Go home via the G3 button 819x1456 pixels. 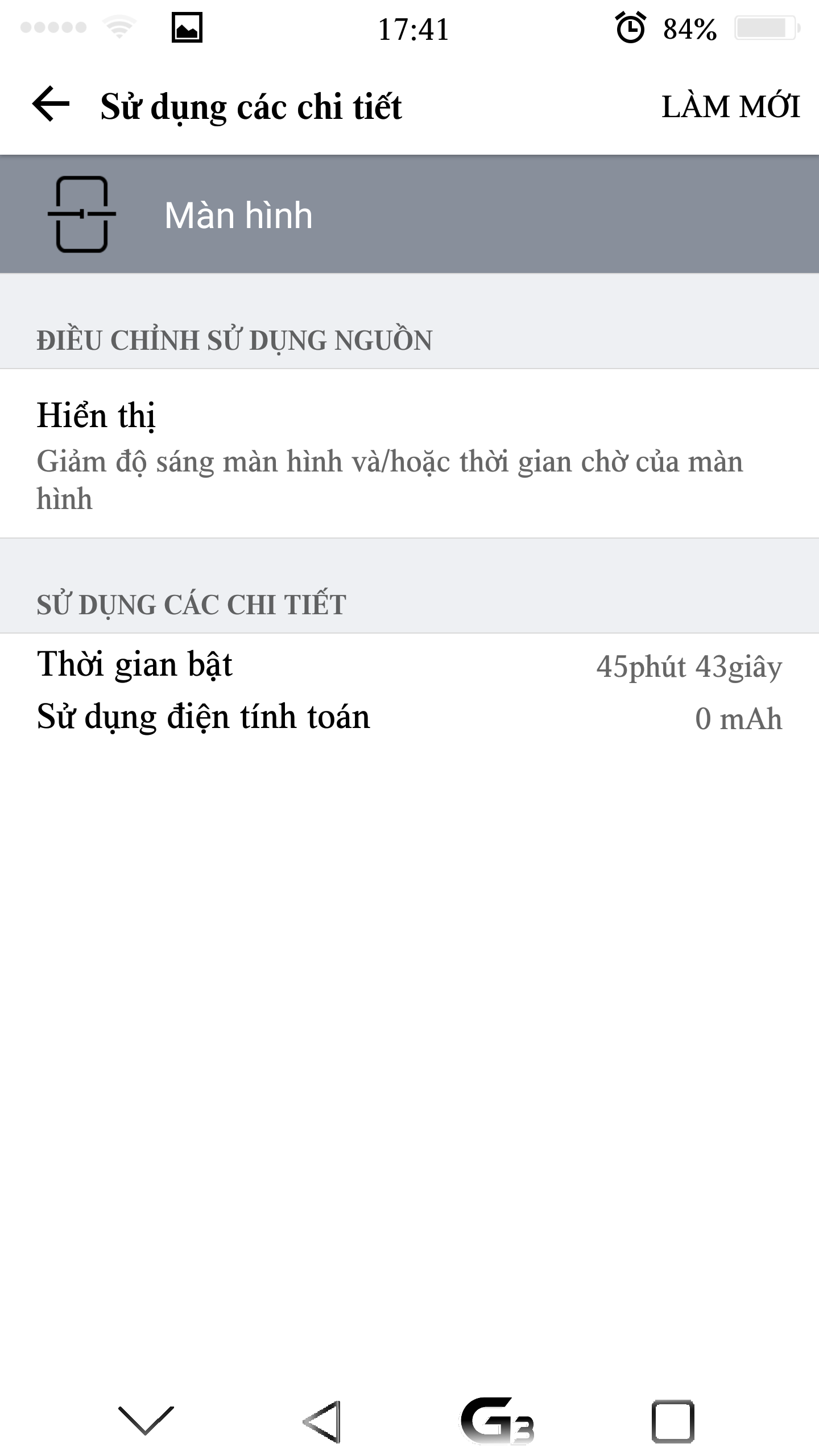497,1421
